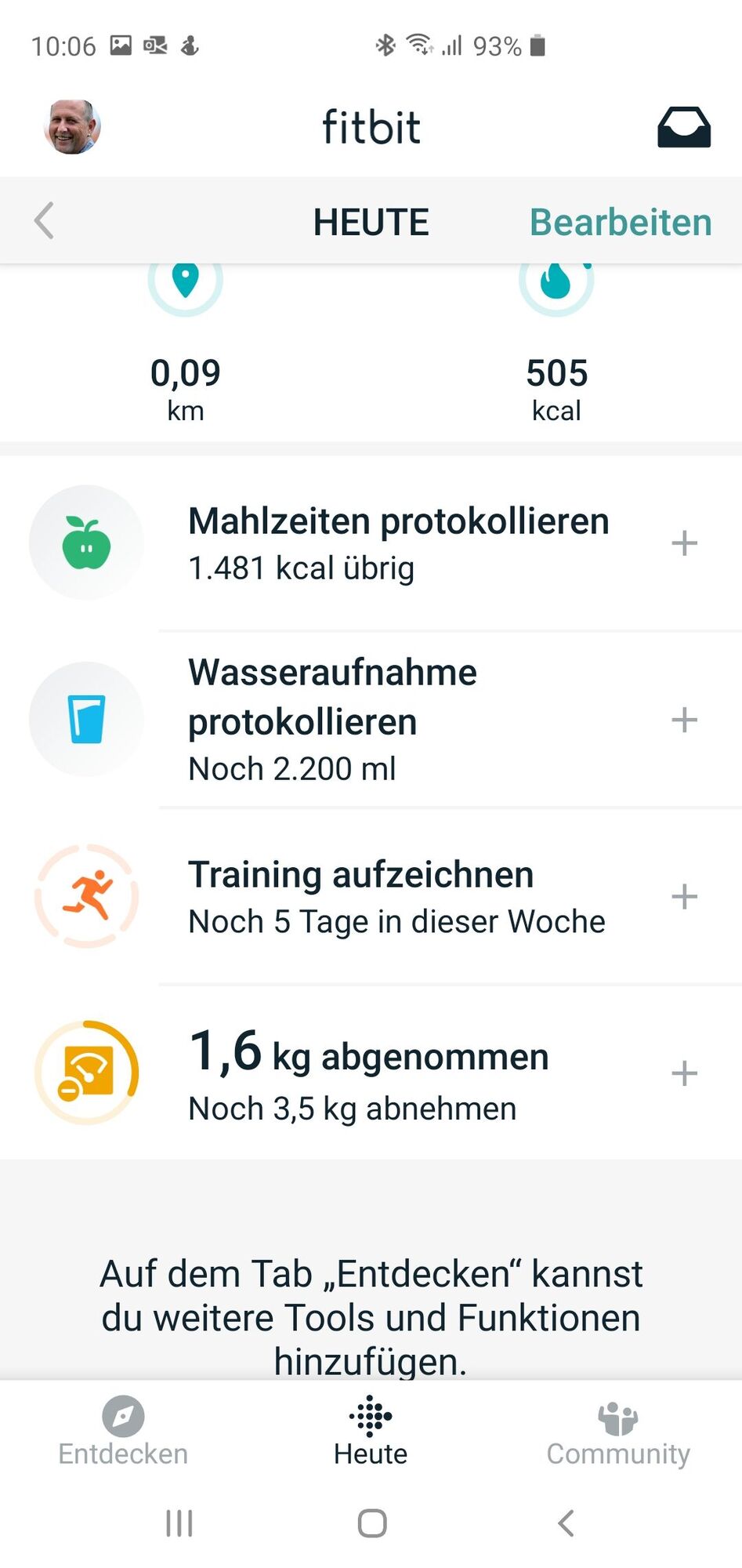This screenshot has height=1568, width=742.
Task: Select the Heute tab
Action: coord(371,1432)
